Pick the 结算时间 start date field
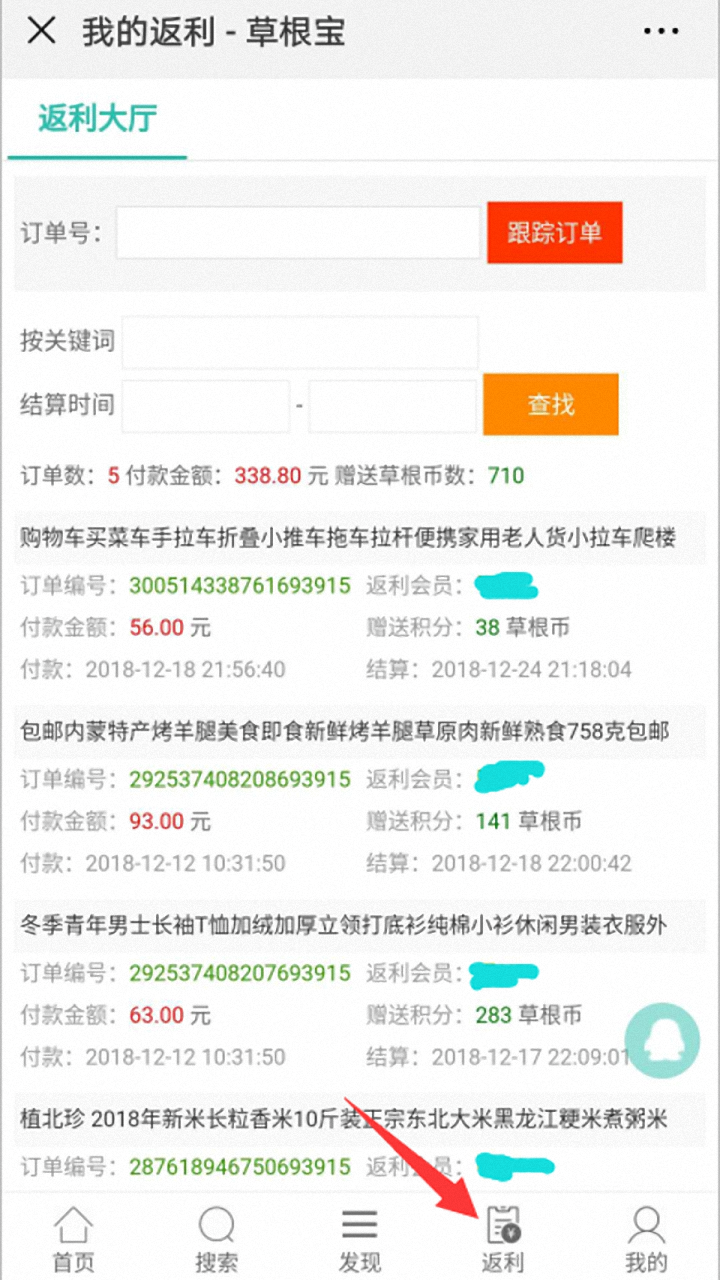This screenshot has height=1280, width=720. pos(206,406)
